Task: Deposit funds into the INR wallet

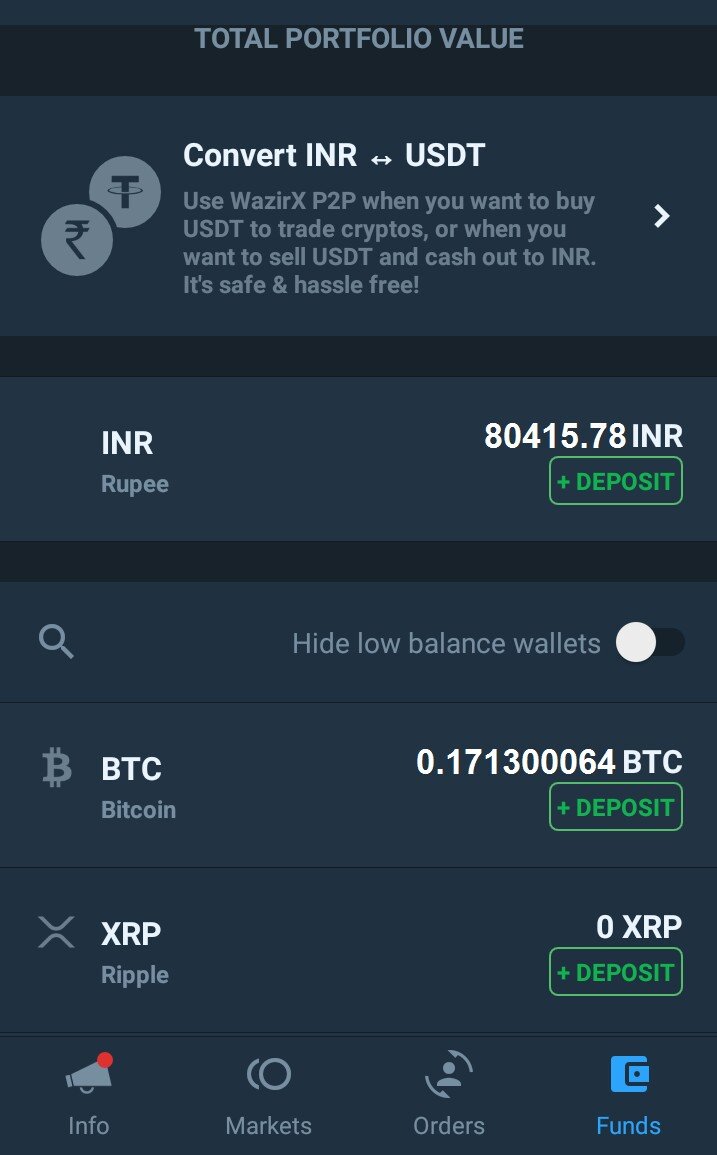Action: point(615,481)
